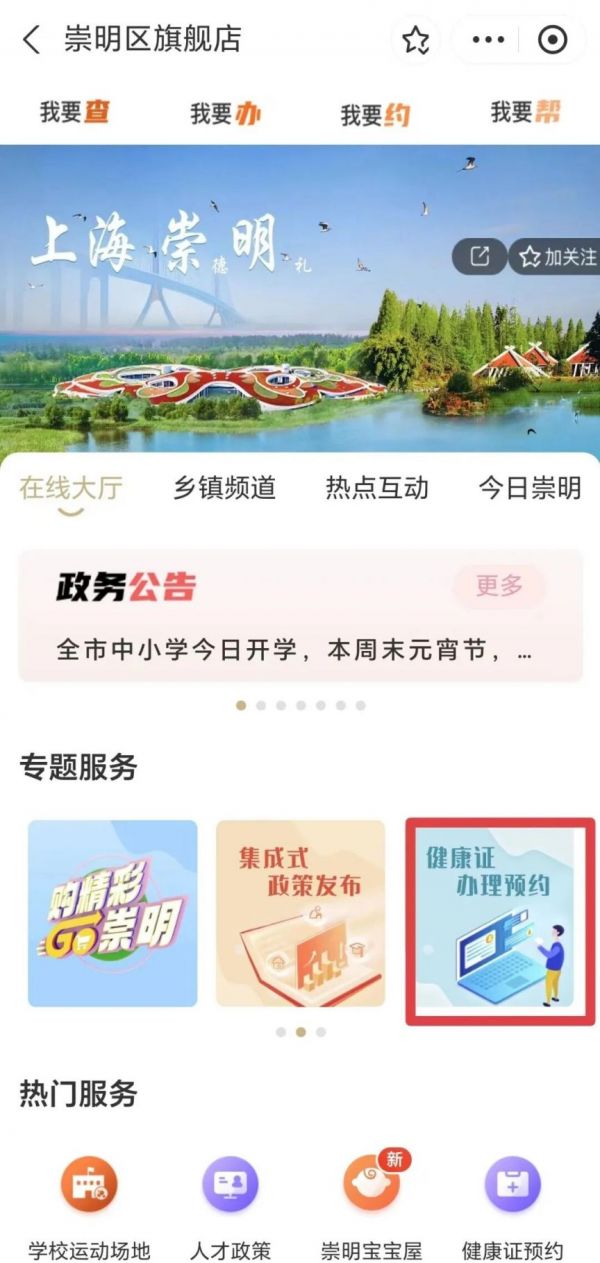600x1263 pixels.
Task: Share the page using the banner share icon
Action: point(480,257)
